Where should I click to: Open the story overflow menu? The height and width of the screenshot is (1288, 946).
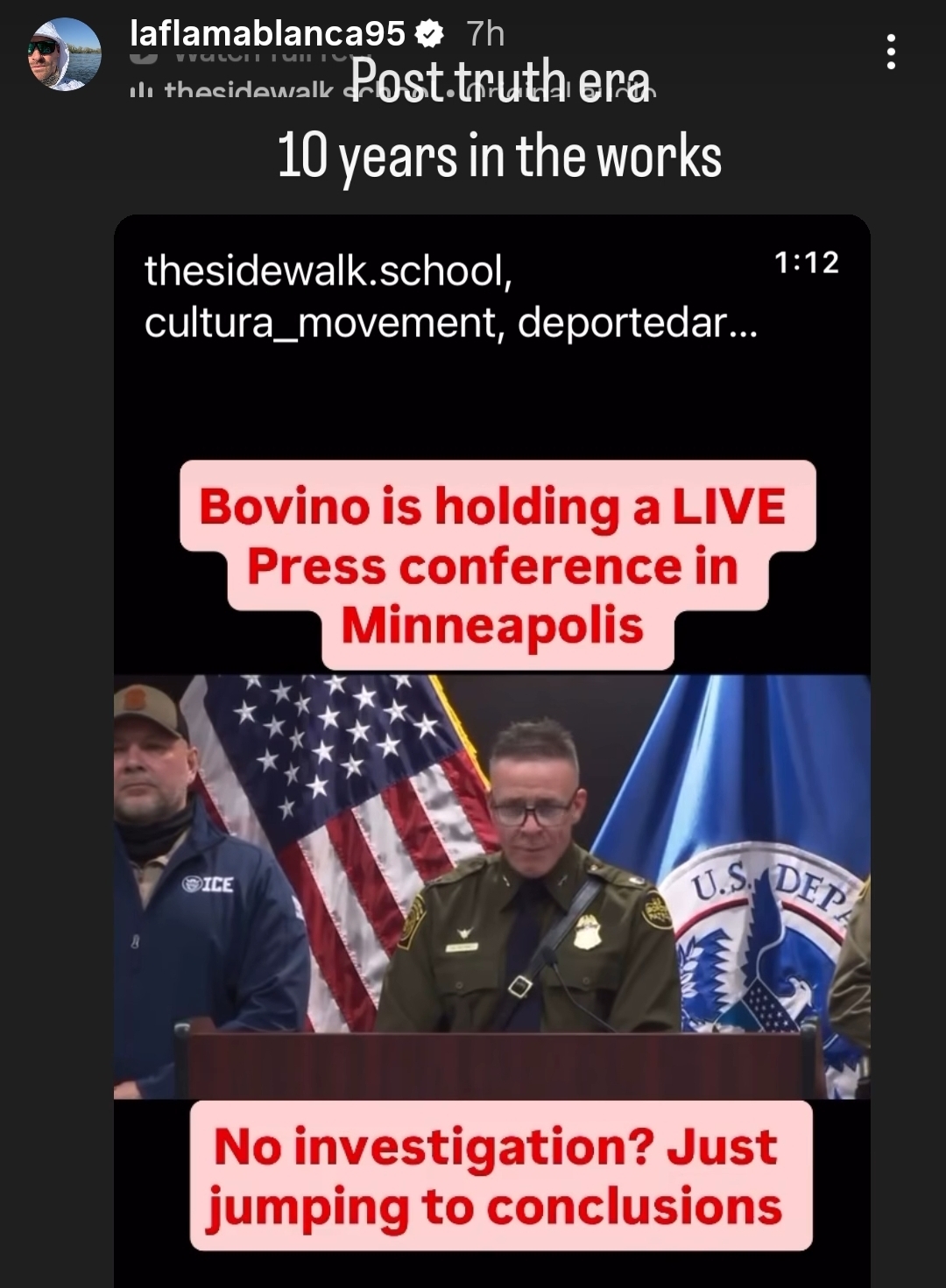coord(891,53)
